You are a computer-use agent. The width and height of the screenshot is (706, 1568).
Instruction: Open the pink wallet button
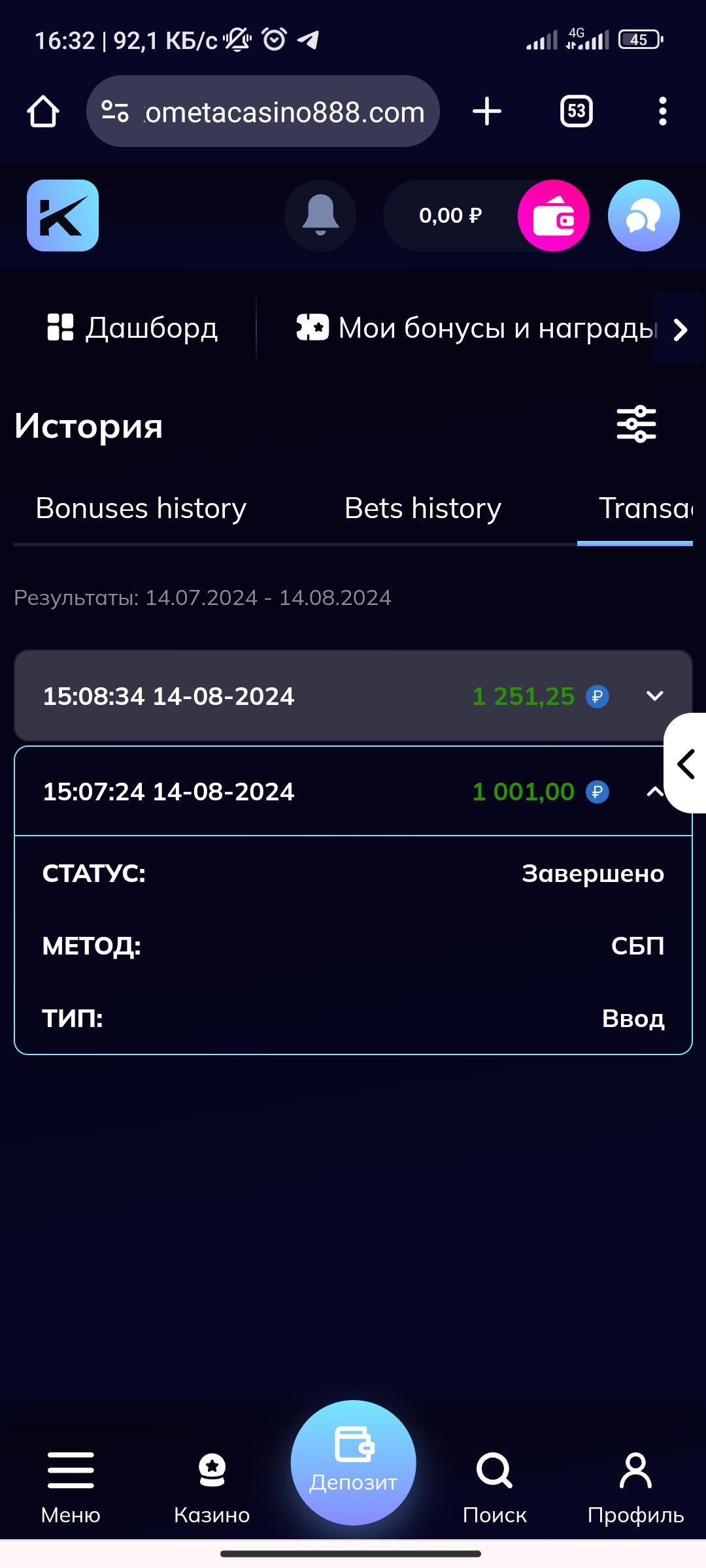click(x=554, y=216)
